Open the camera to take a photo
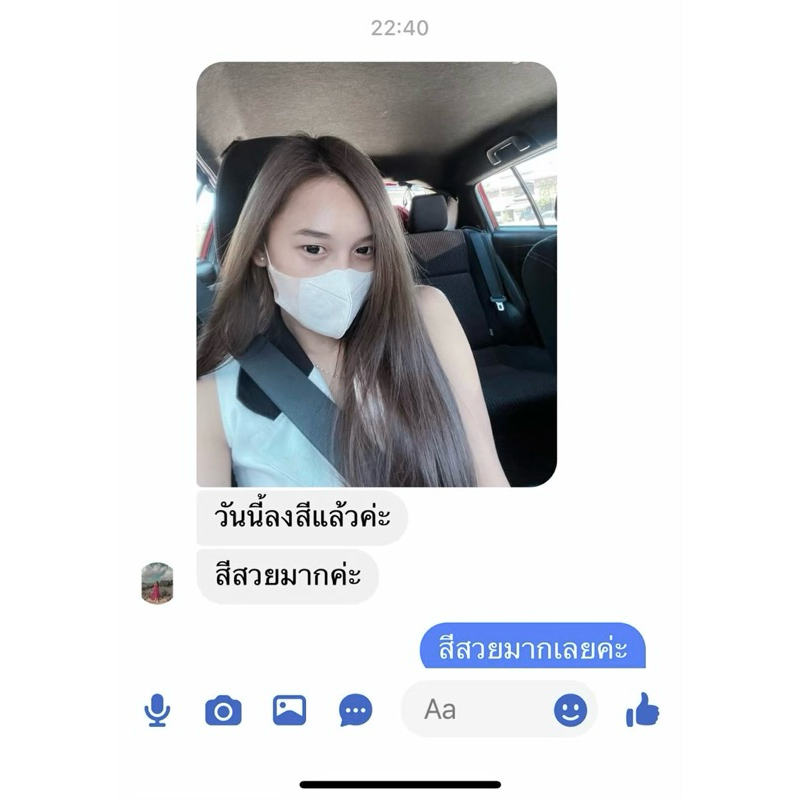 point(223,710)
